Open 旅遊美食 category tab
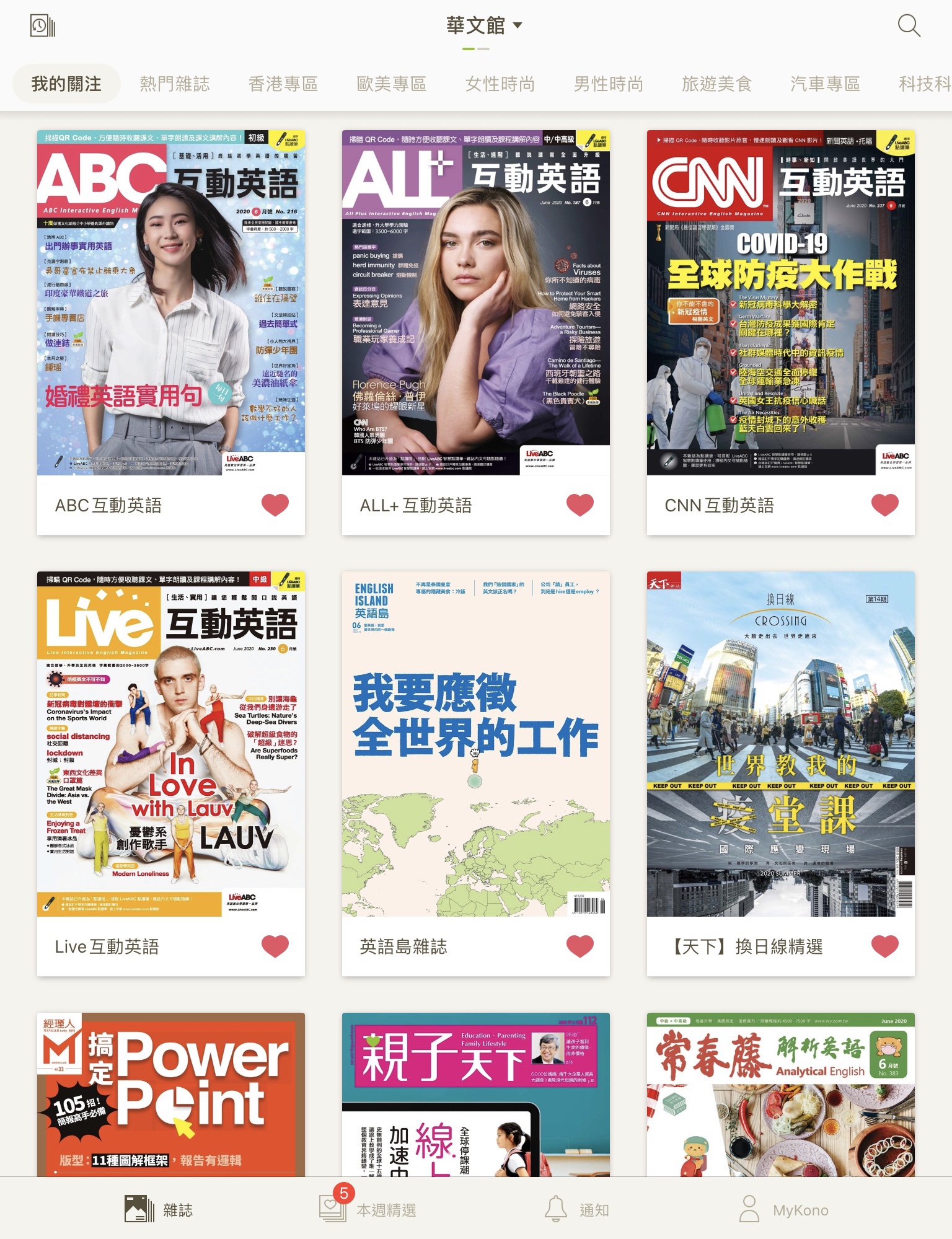This screenshot has width=952, height=1239. 716,84
